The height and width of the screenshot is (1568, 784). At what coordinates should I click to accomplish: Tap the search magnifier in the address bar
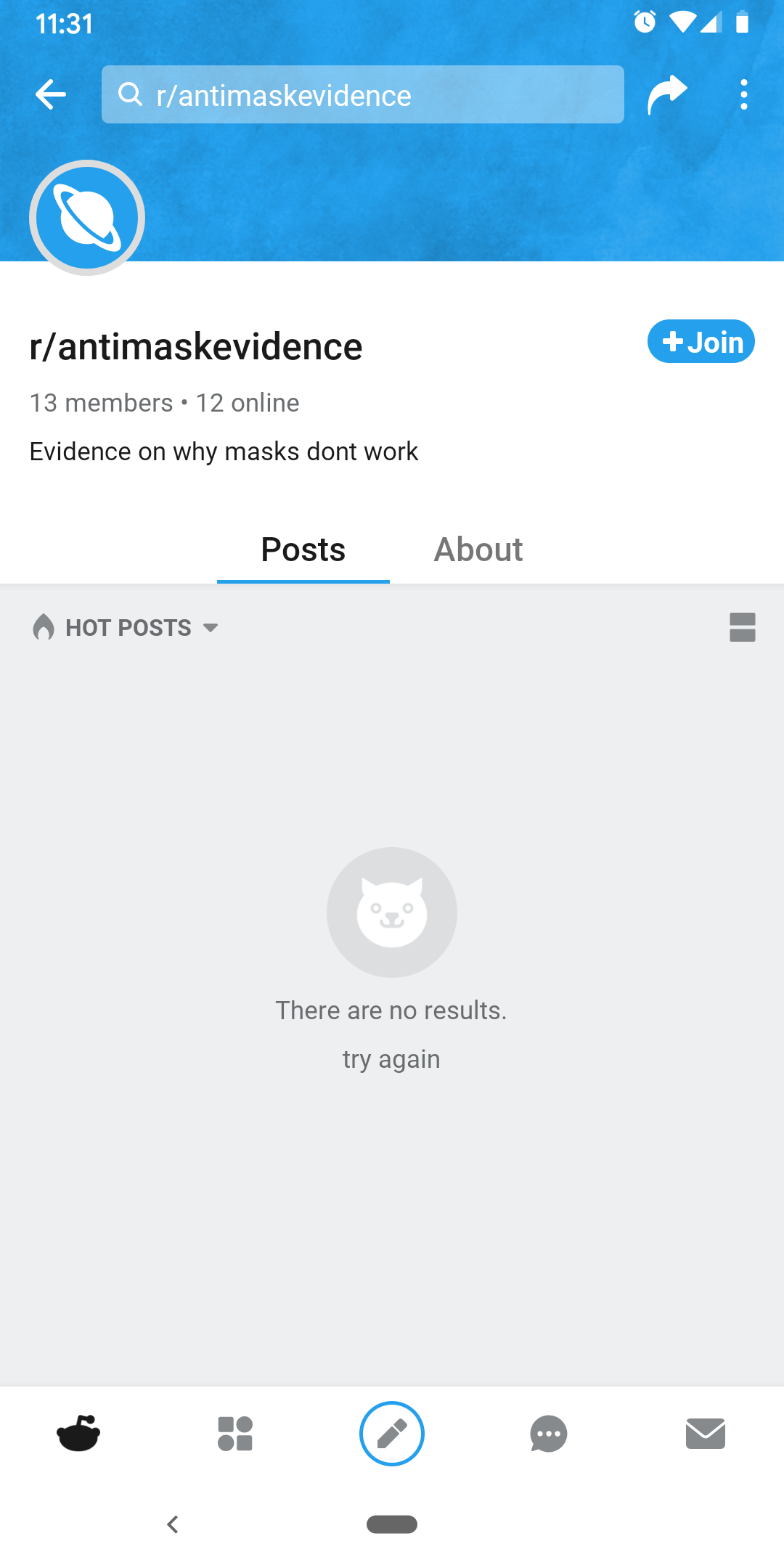tap(131, 94)
